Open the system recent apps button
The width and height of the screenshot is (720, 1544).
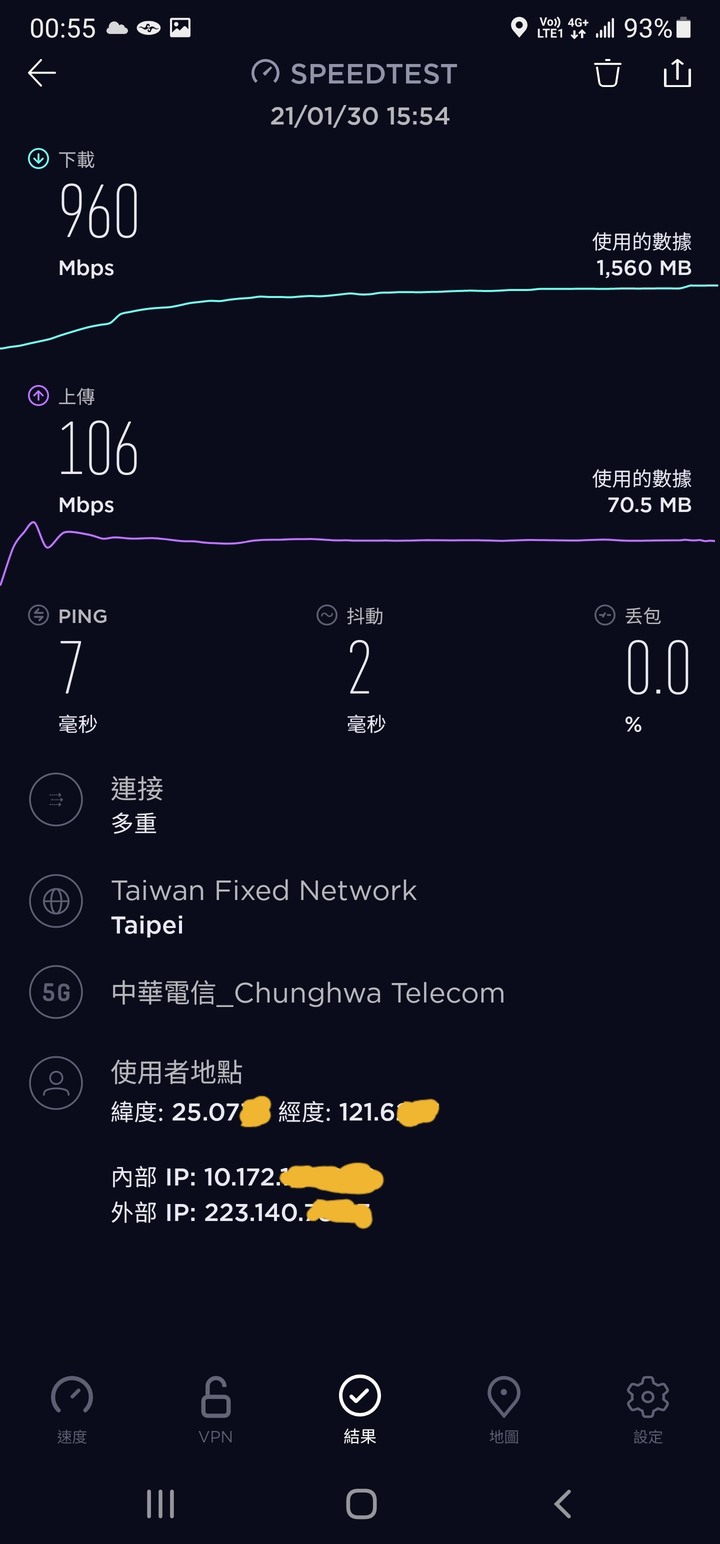(x=160, y=1503)
